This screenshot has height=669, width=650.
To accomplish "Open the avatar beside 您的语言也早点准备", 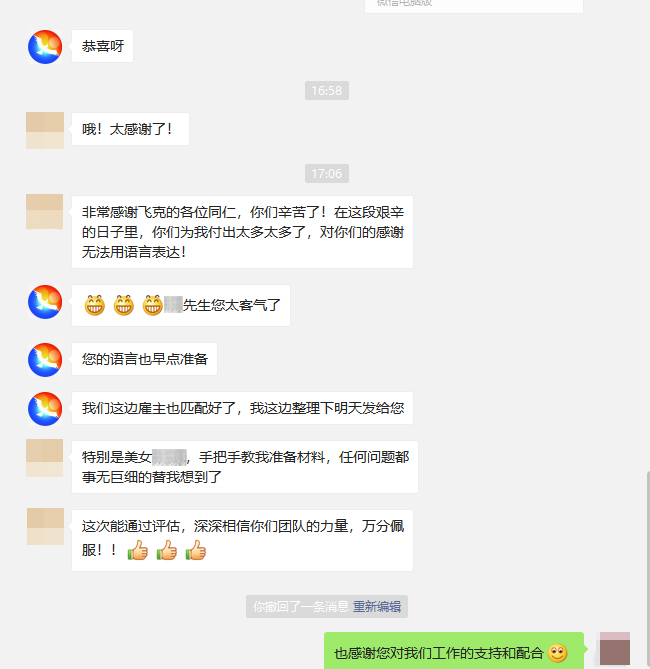I will coord(45,360).
